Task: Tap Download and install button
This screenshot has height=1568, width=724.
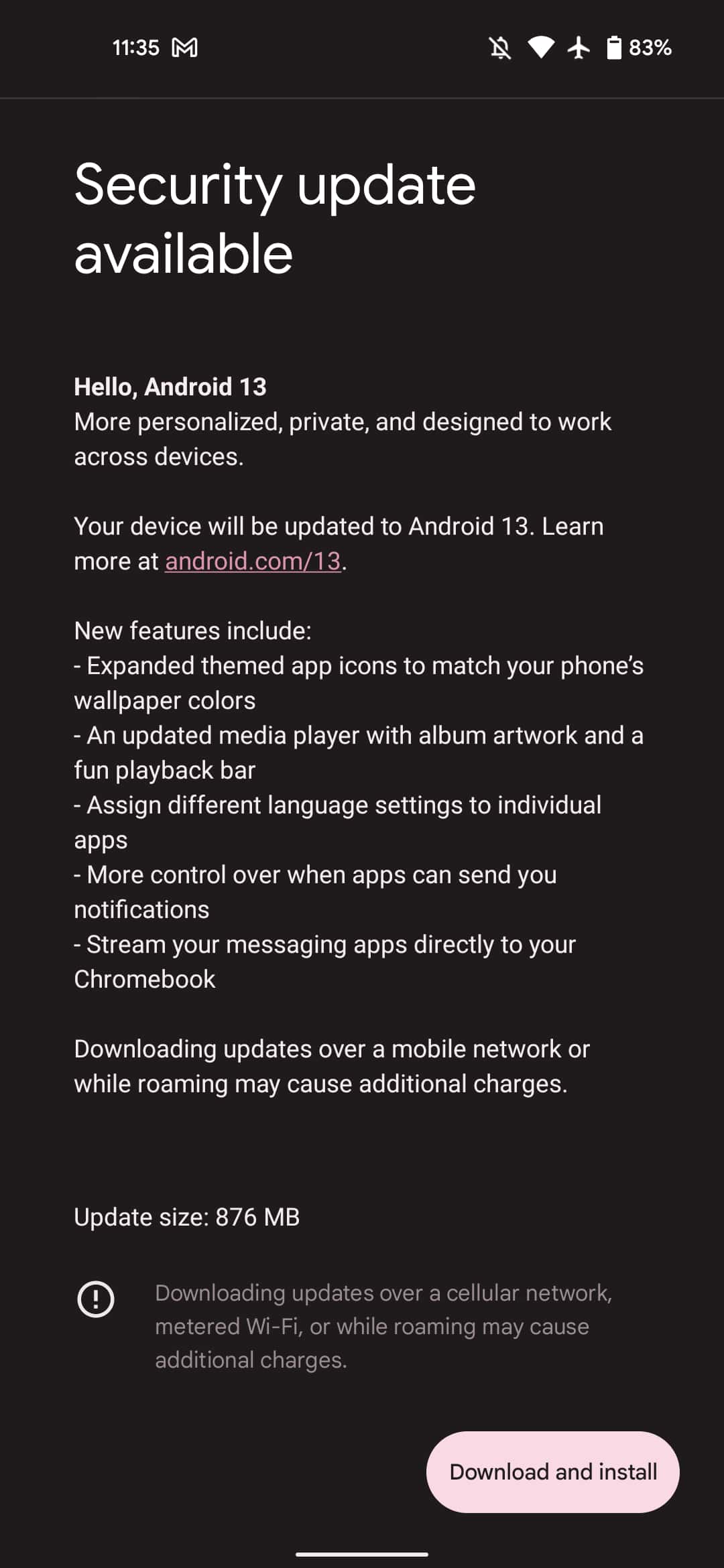Action: (x=552, y=1472)
